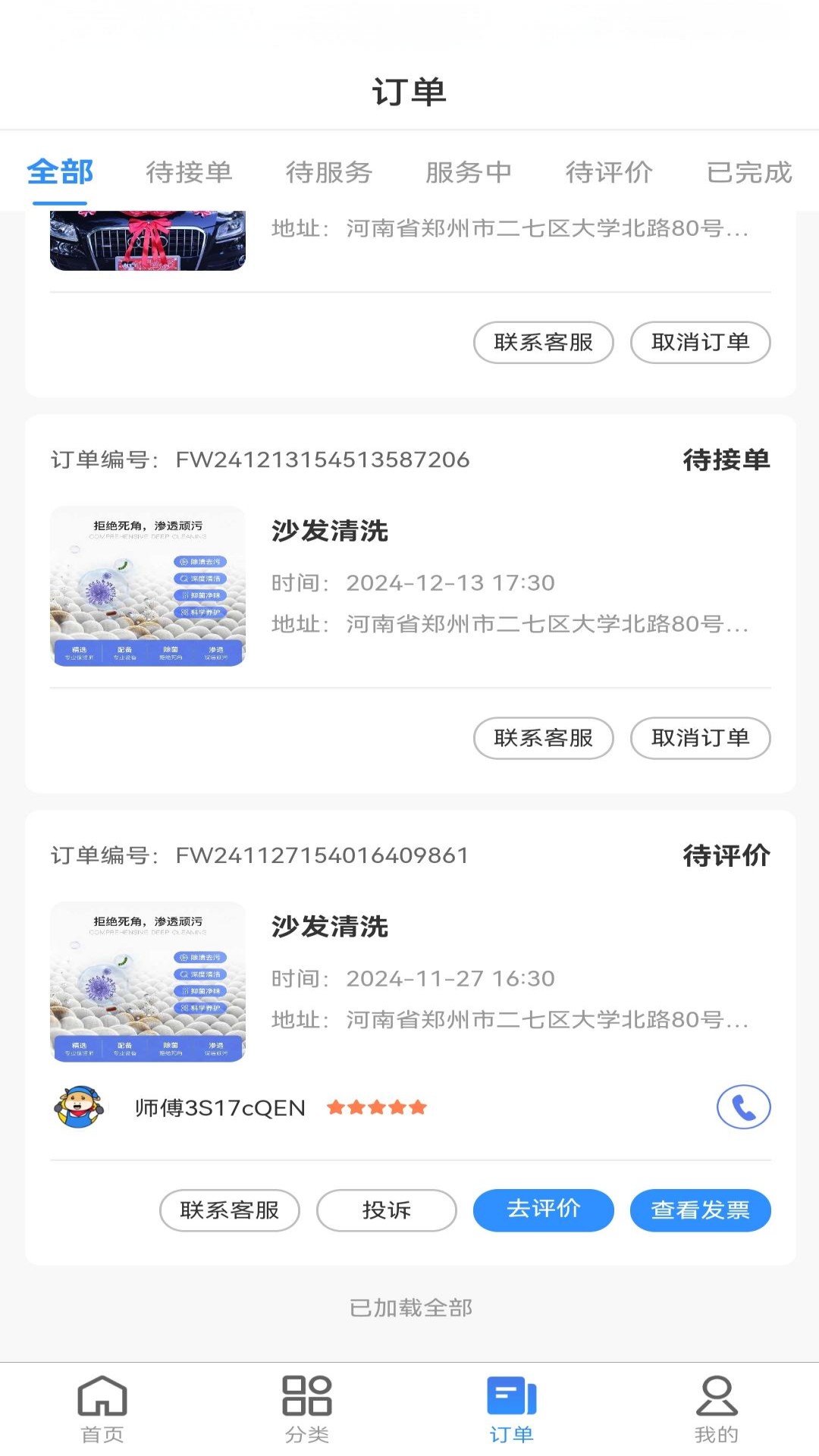This screenshot has height=1456, width=819.
Task: Open the 首页 home icon in bottom navigation
Action: point(102,1407)
